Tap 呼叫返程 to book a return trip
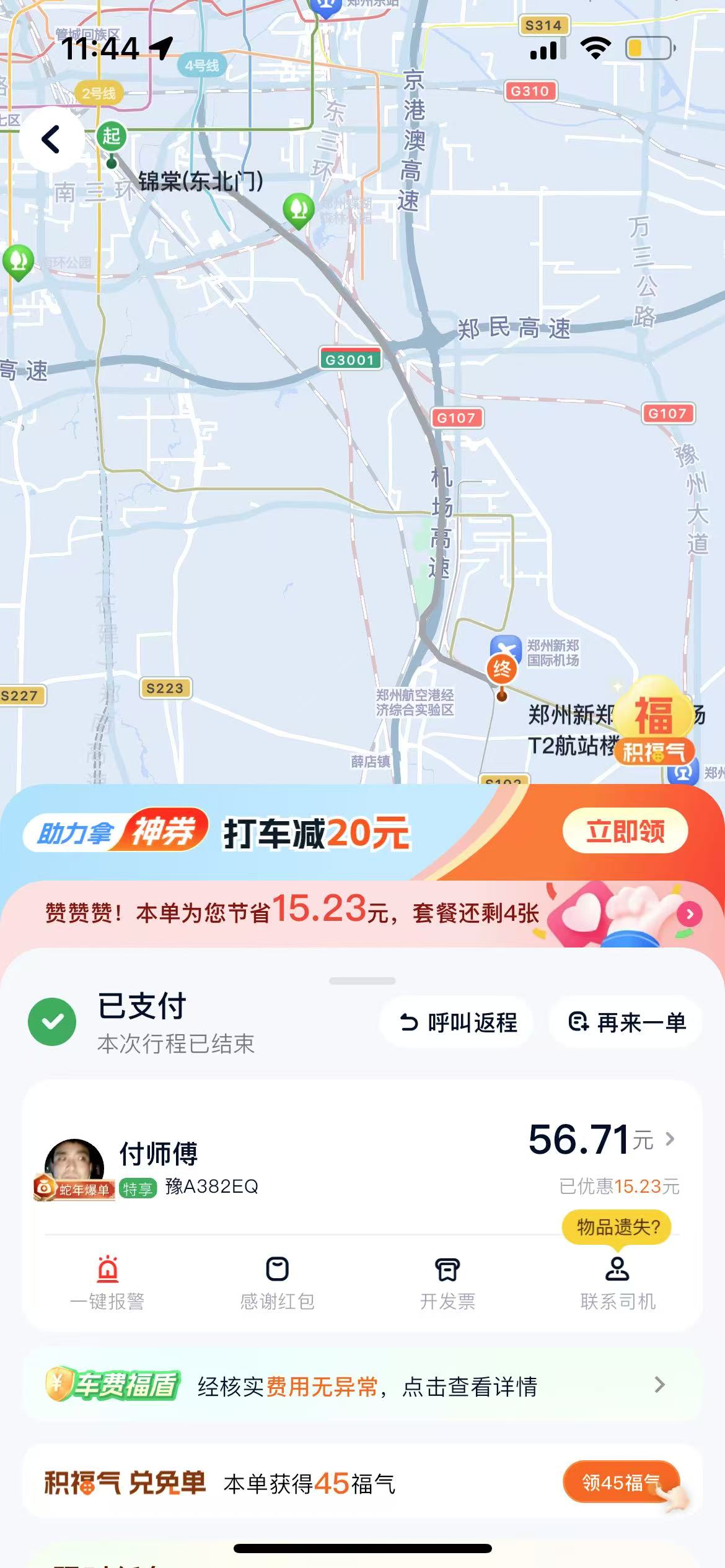The image size is (725, 1568). pyautogui.click(x=457, y=1022)
